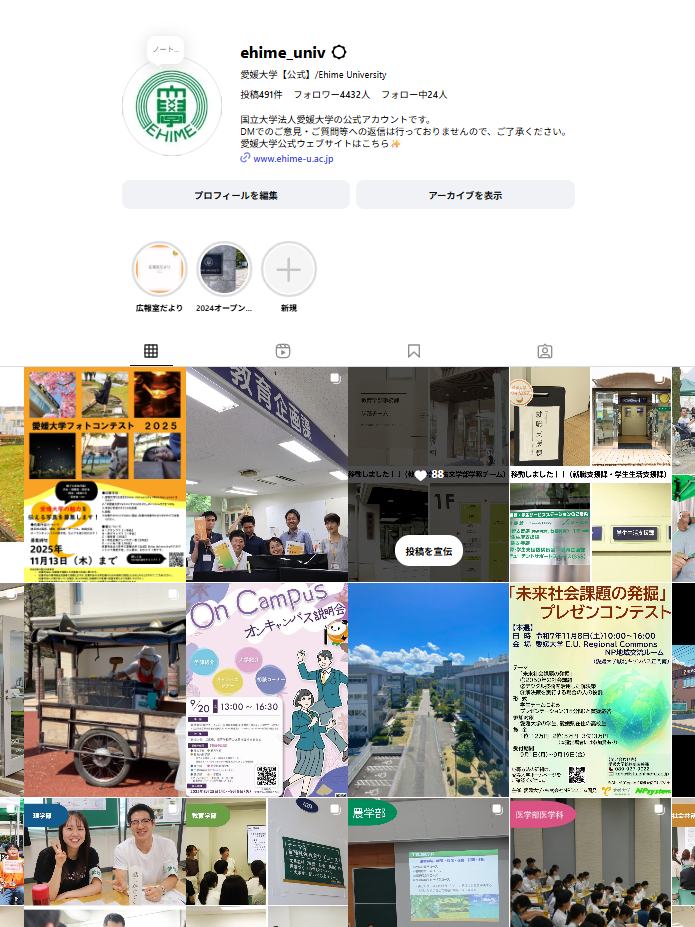Switch to the posts grid tab

coord(151,351)
